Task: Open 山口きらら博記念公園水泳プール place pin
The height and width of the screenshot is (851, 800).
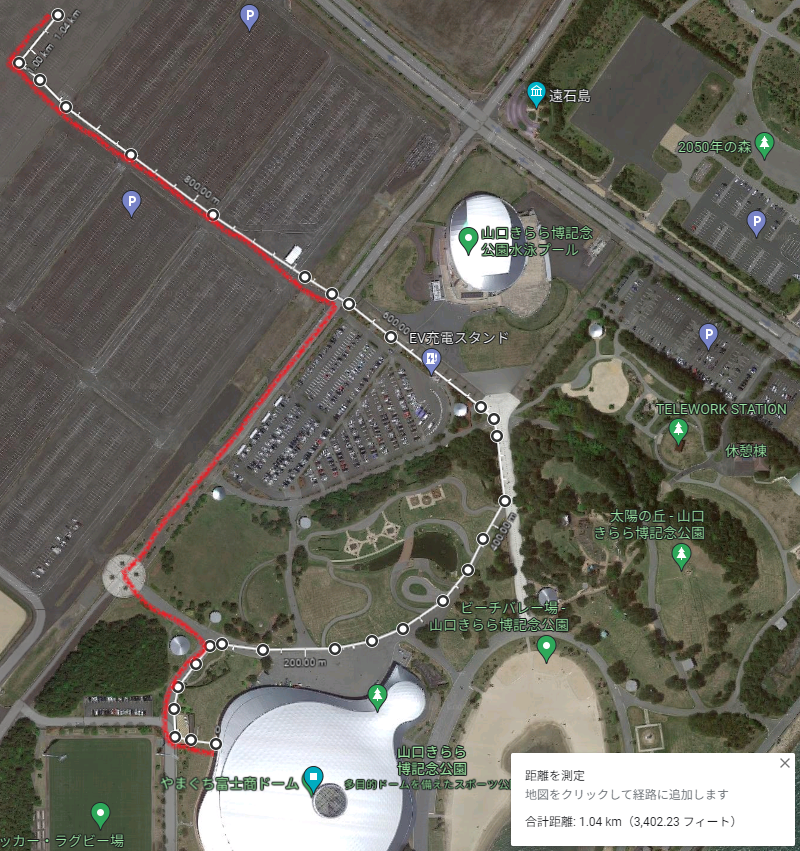Action: coord(468,241)
